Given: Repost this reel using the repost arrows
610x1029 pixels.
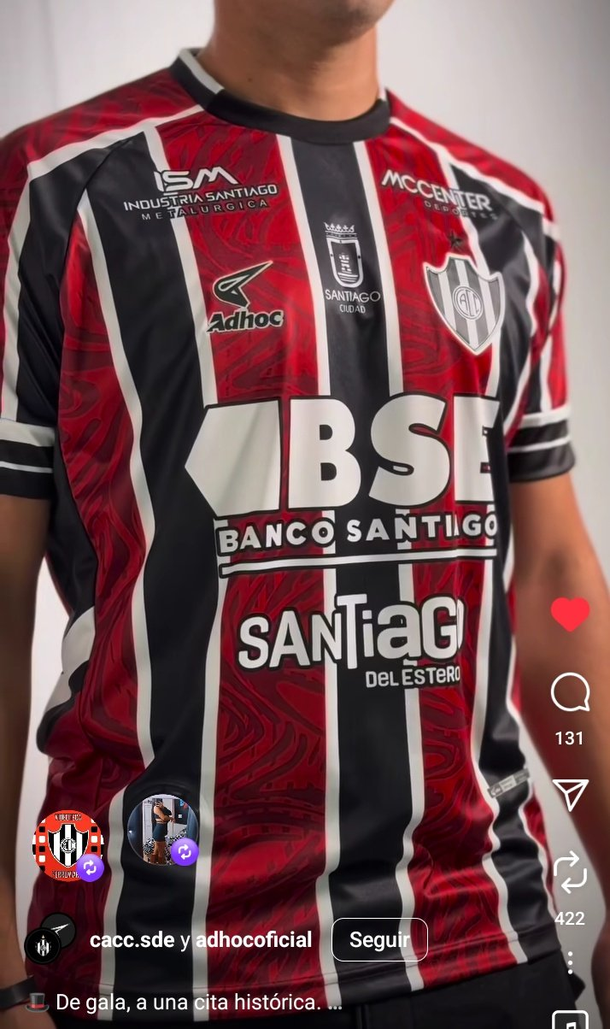Looking at the screenshot, I should click(x=570, y=872).
